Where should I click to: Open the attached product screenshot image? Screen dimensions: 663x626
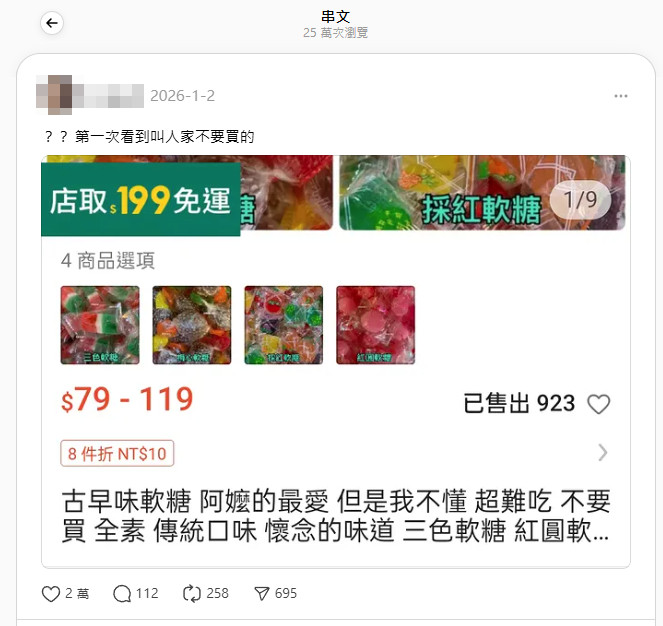pos(335,360)
